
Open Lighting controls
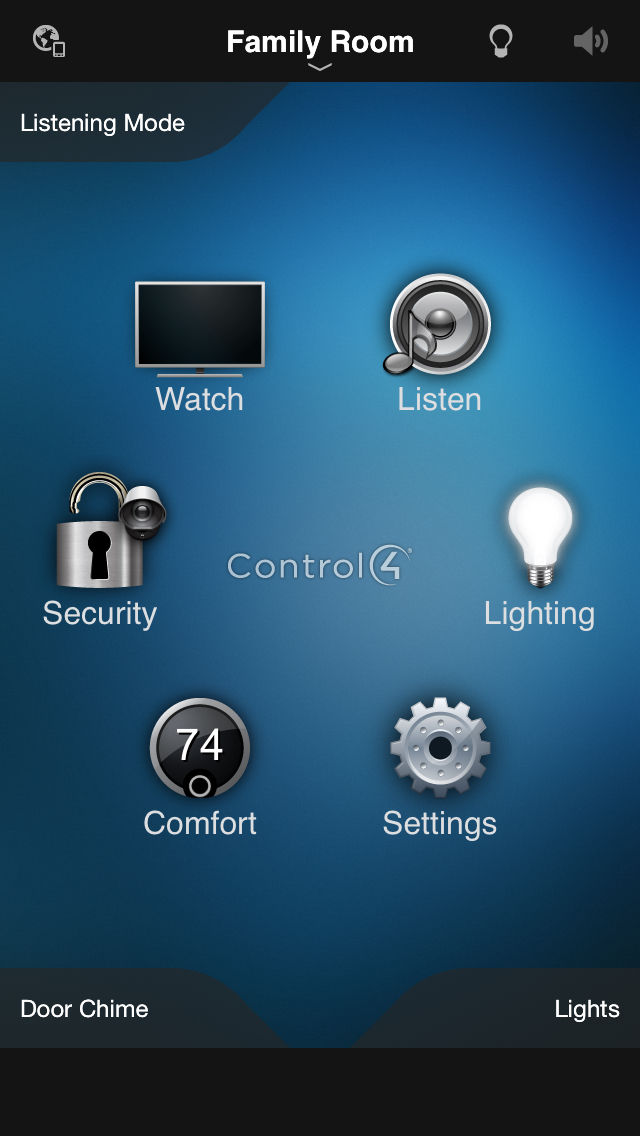tap(539, 558)
